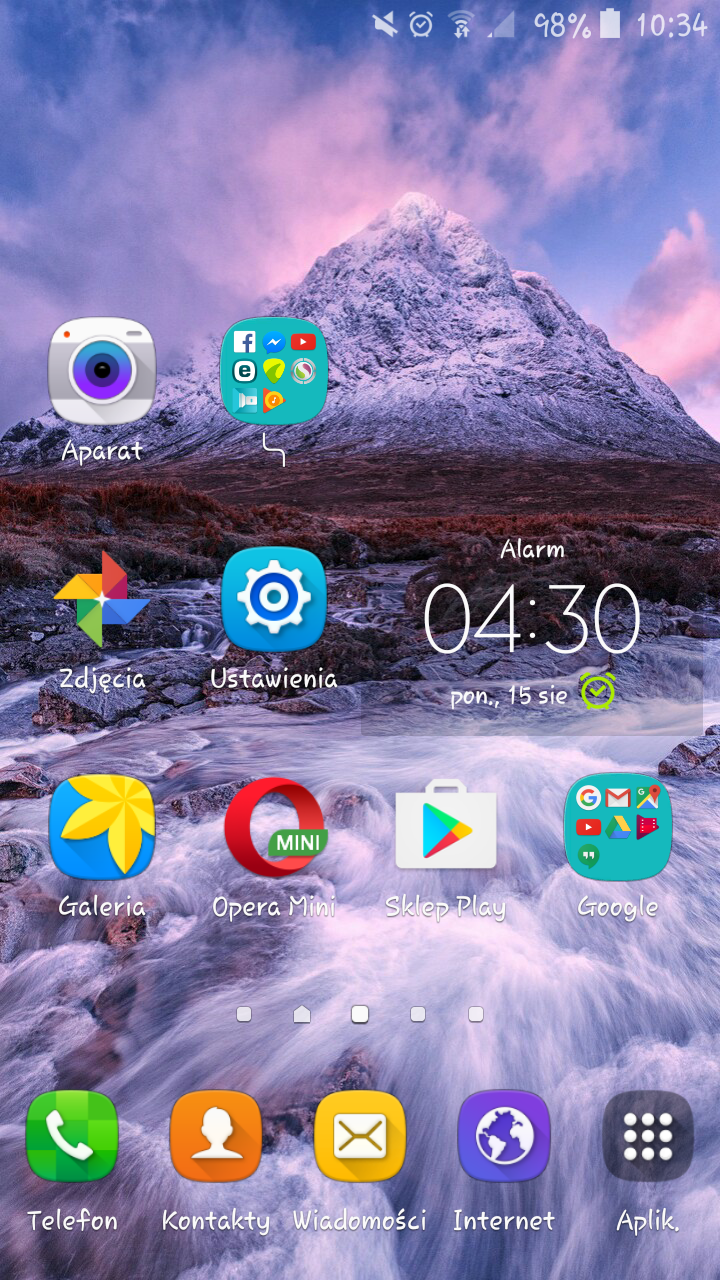
Task: Open Wiadomości messages
Action: pos(360,1136)
